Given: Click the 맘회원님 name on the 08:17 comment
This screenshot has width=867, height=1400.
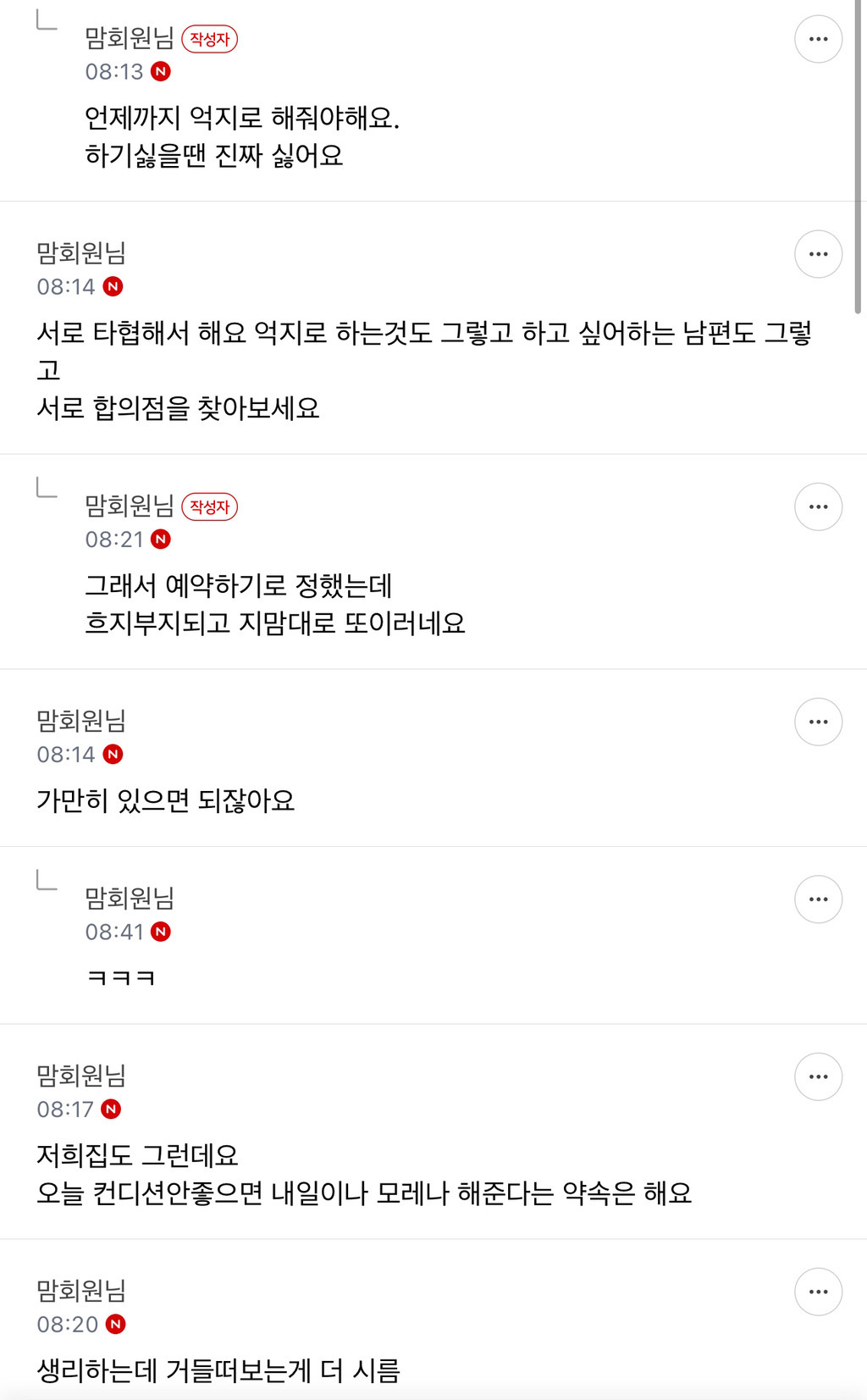Looking at the screenshot, I should click(x=82, y=1076).
